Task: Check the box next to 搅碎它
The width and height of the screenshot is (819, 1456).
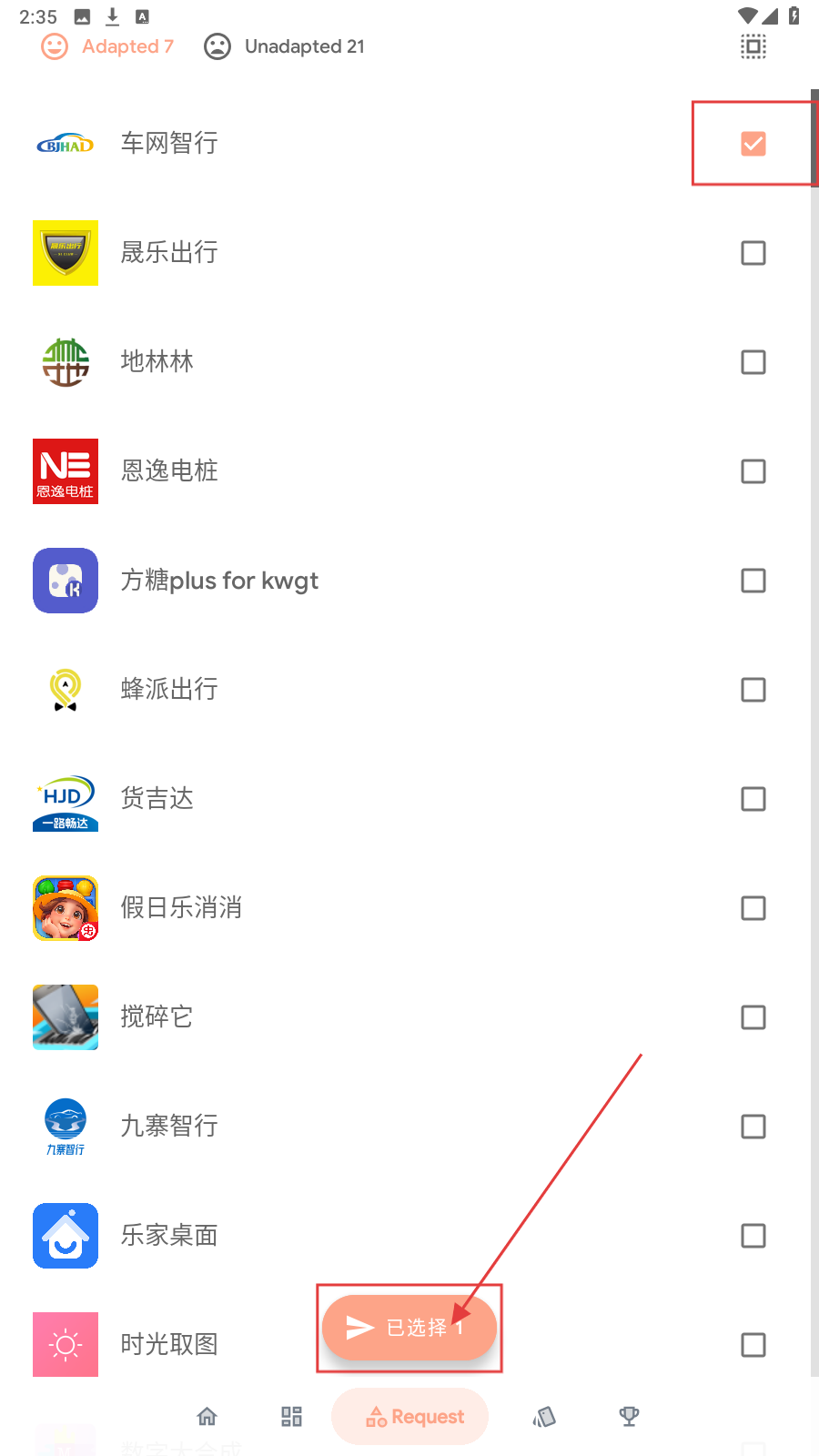Action: tap(753, 1017)
